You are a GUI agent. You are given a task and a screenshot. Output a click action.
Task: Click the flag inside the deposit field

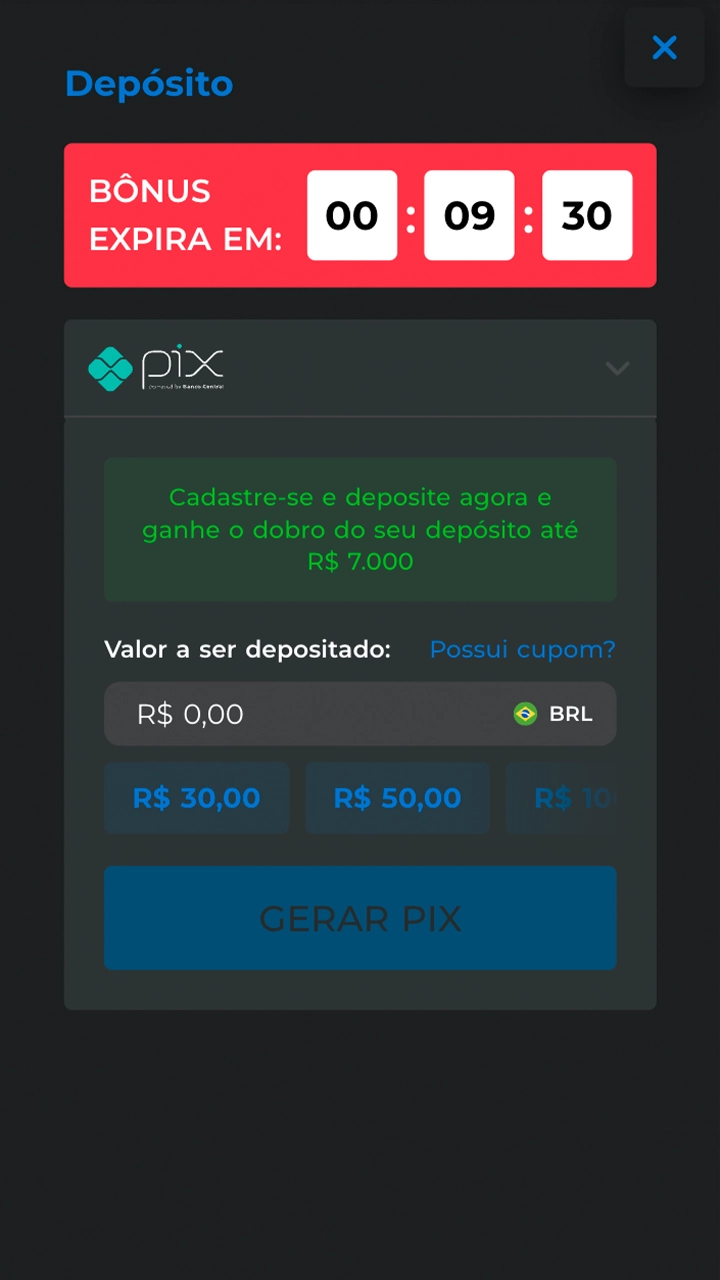524,713
